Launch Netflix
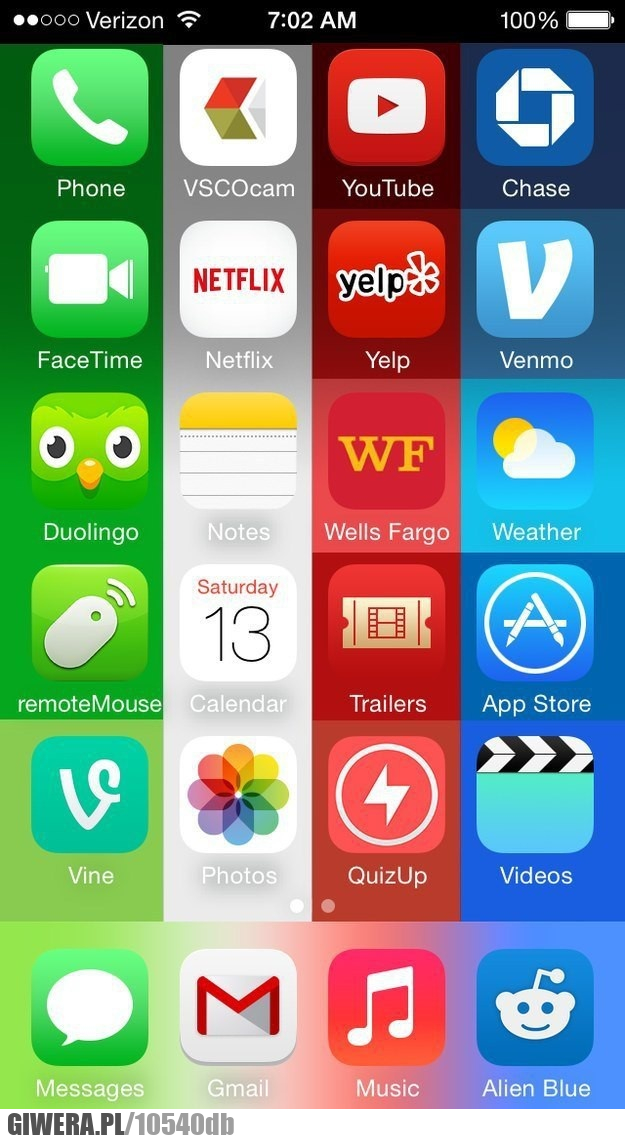The width and height of the screenshot is (625, 1140). point(238,279)
